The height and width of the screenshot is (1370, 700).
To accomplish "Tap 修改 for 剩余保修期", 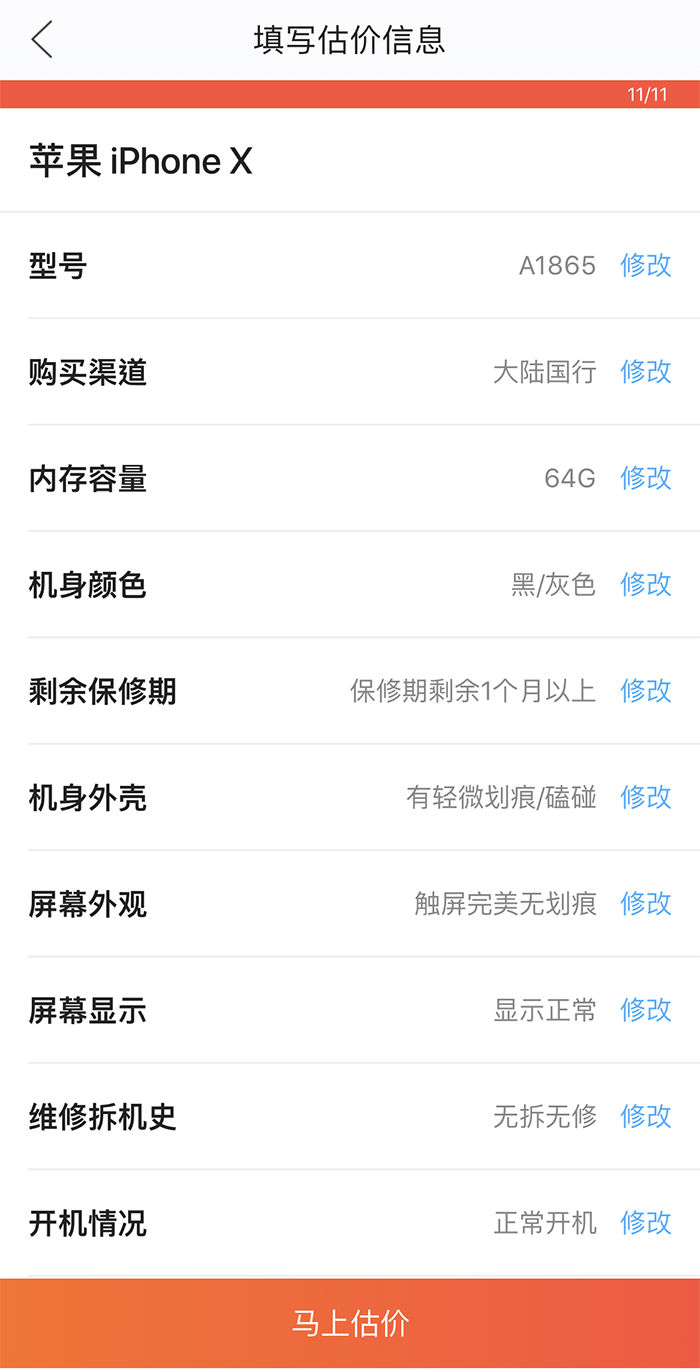I will pos(646,690).
